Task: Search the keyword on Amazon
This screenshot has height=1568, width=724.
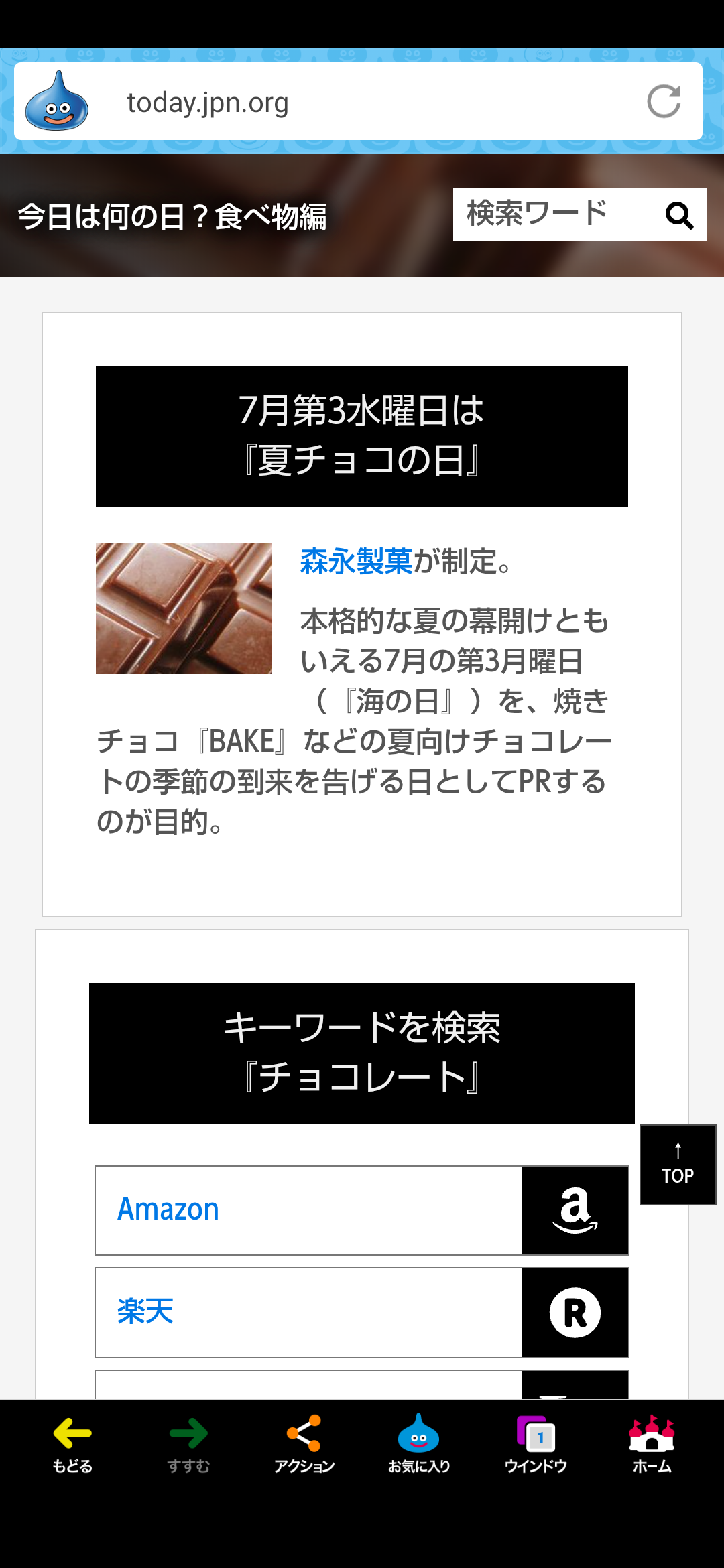Action: pyautogui.click(x=362, y=1210)
